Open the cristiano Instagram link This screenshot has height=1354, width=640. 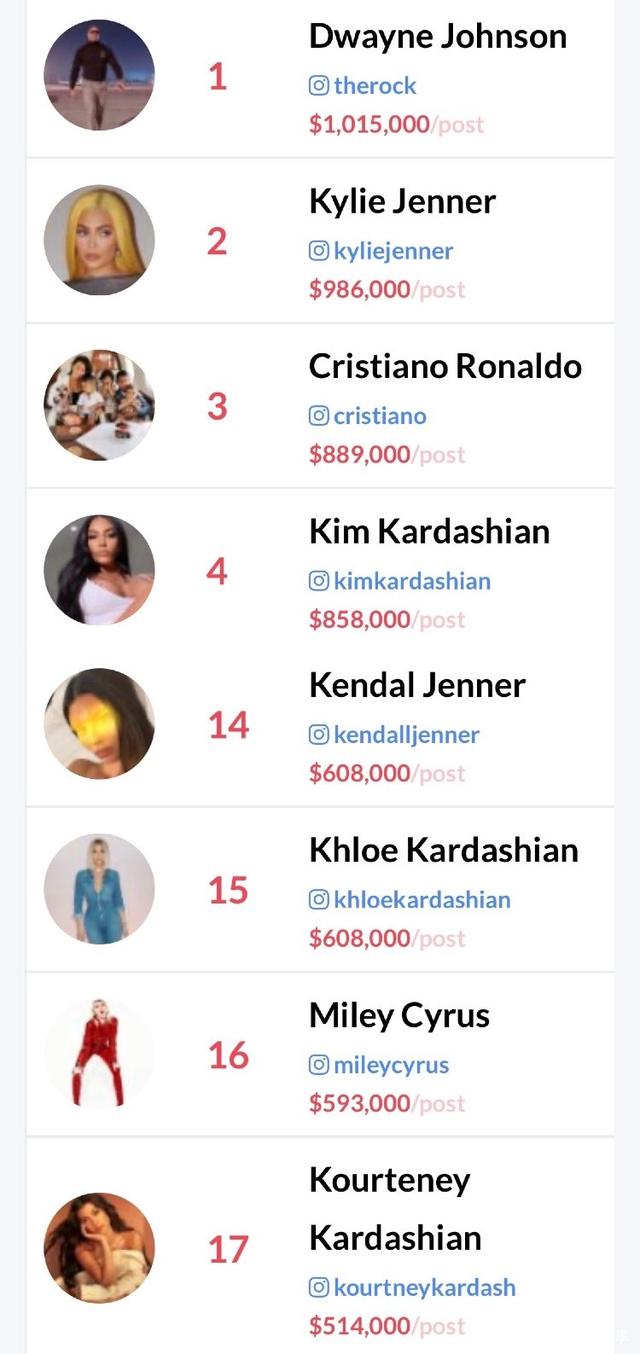tap(379, 416)
